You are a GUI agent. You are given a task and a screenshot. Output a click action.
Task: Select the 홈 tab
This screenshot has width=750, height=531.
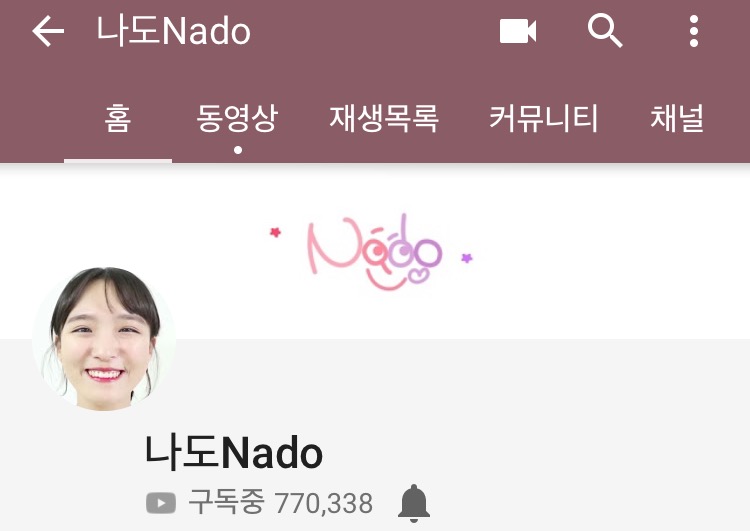(118, 119)
